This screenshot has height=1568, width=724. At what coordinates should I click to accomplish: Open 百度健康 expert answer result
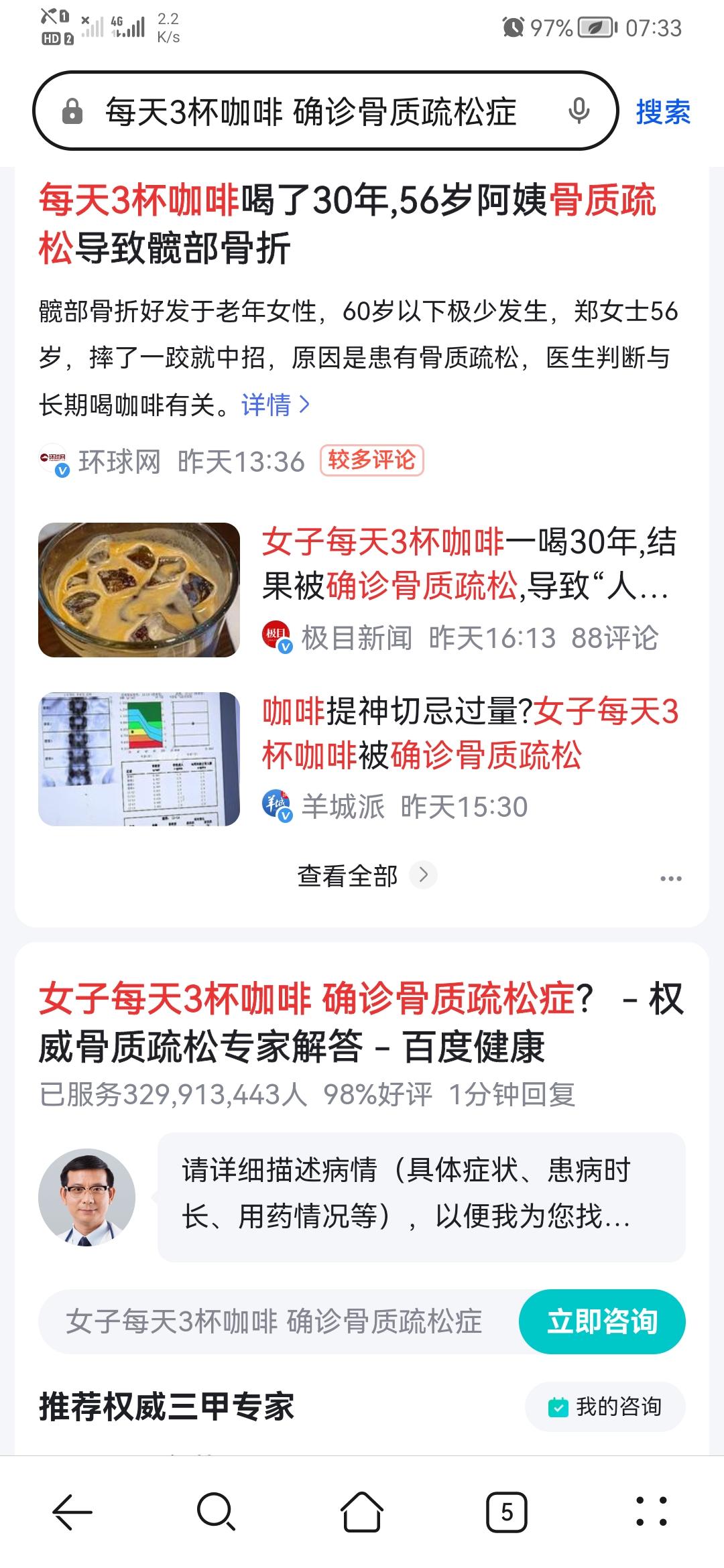pyautogui.click(x=361, y=1023)
